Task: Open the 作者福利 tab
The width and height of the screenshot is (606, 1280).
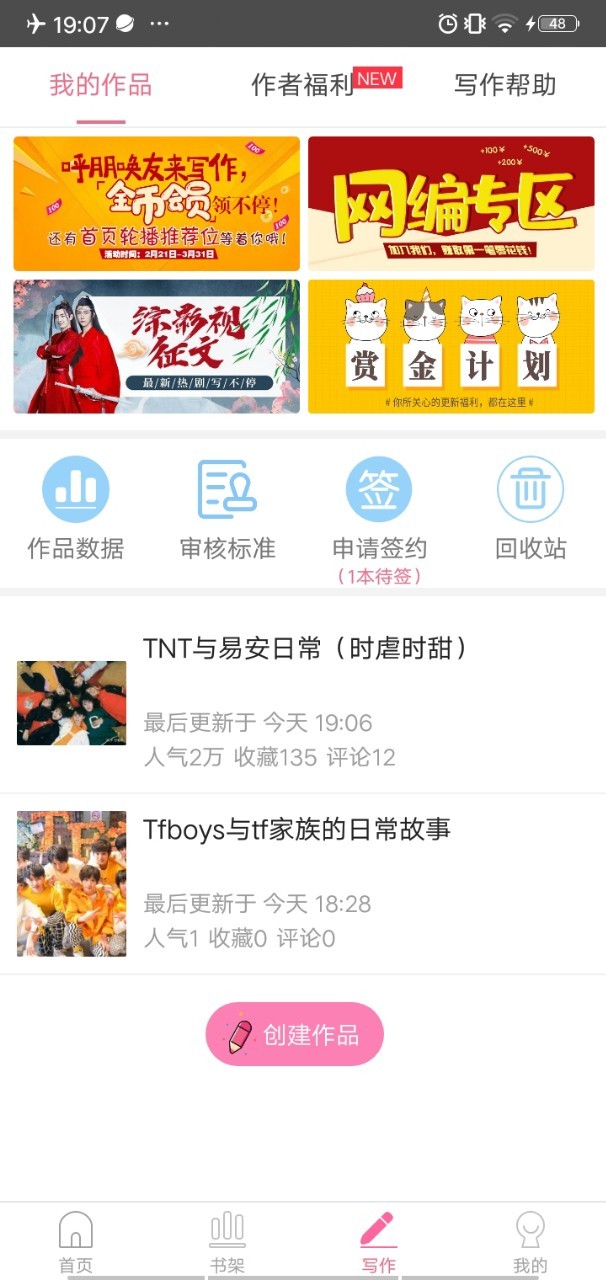Action: pos(303,85)
